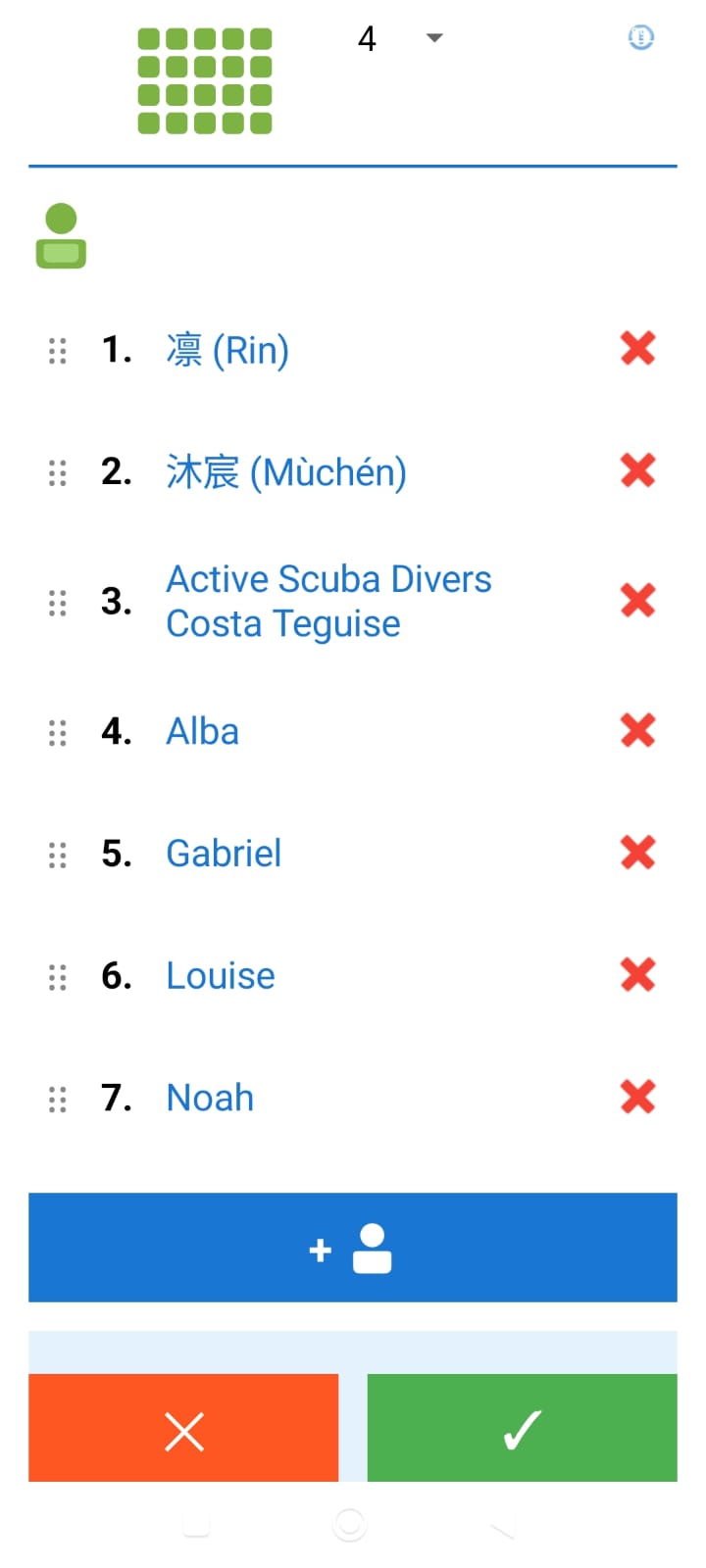This screenshot has width=706, height=1568.
Task: Remove Active Scuba Divers Costa Teguise
Action: click(x=637, y=600)
